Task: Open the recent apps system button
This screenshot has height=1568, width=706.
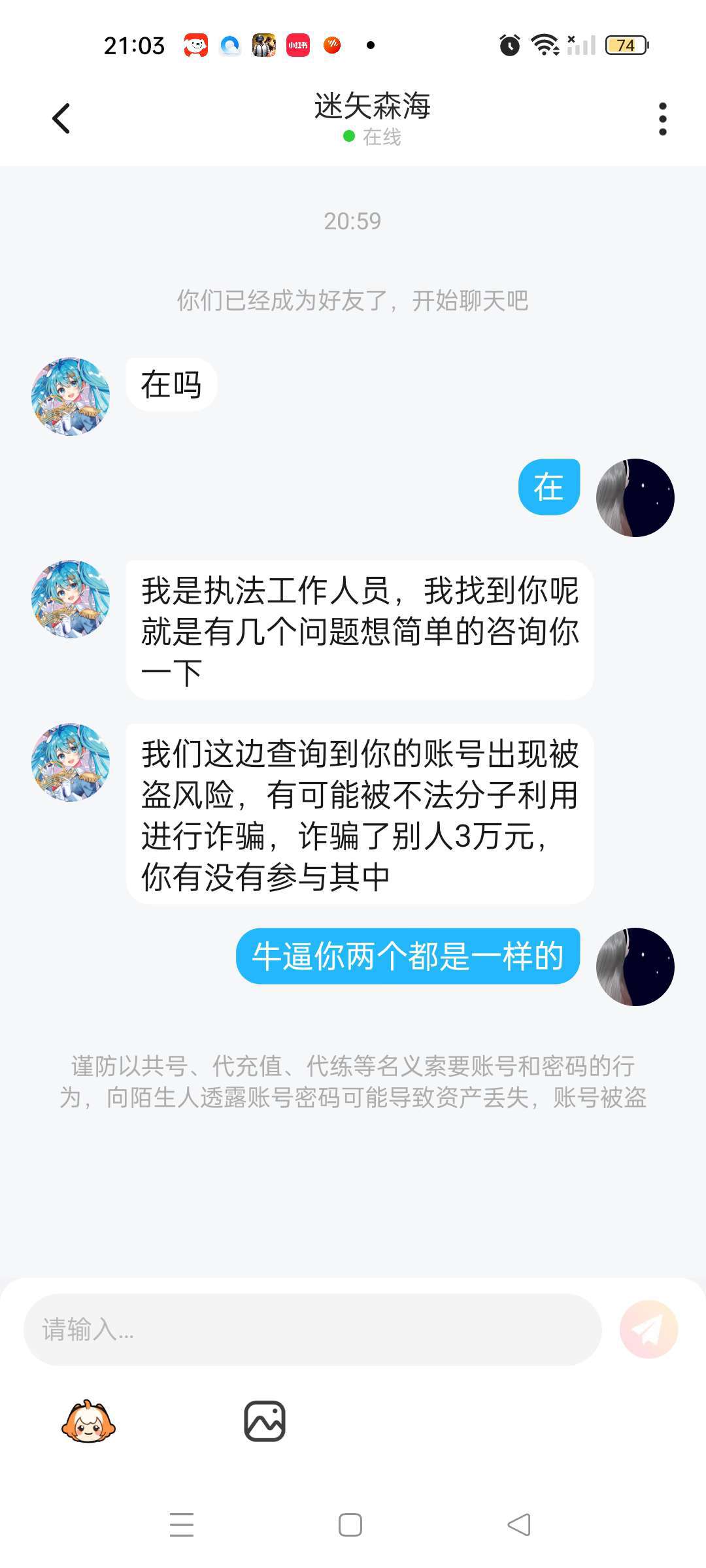Action: click(x=182, y=1525)
